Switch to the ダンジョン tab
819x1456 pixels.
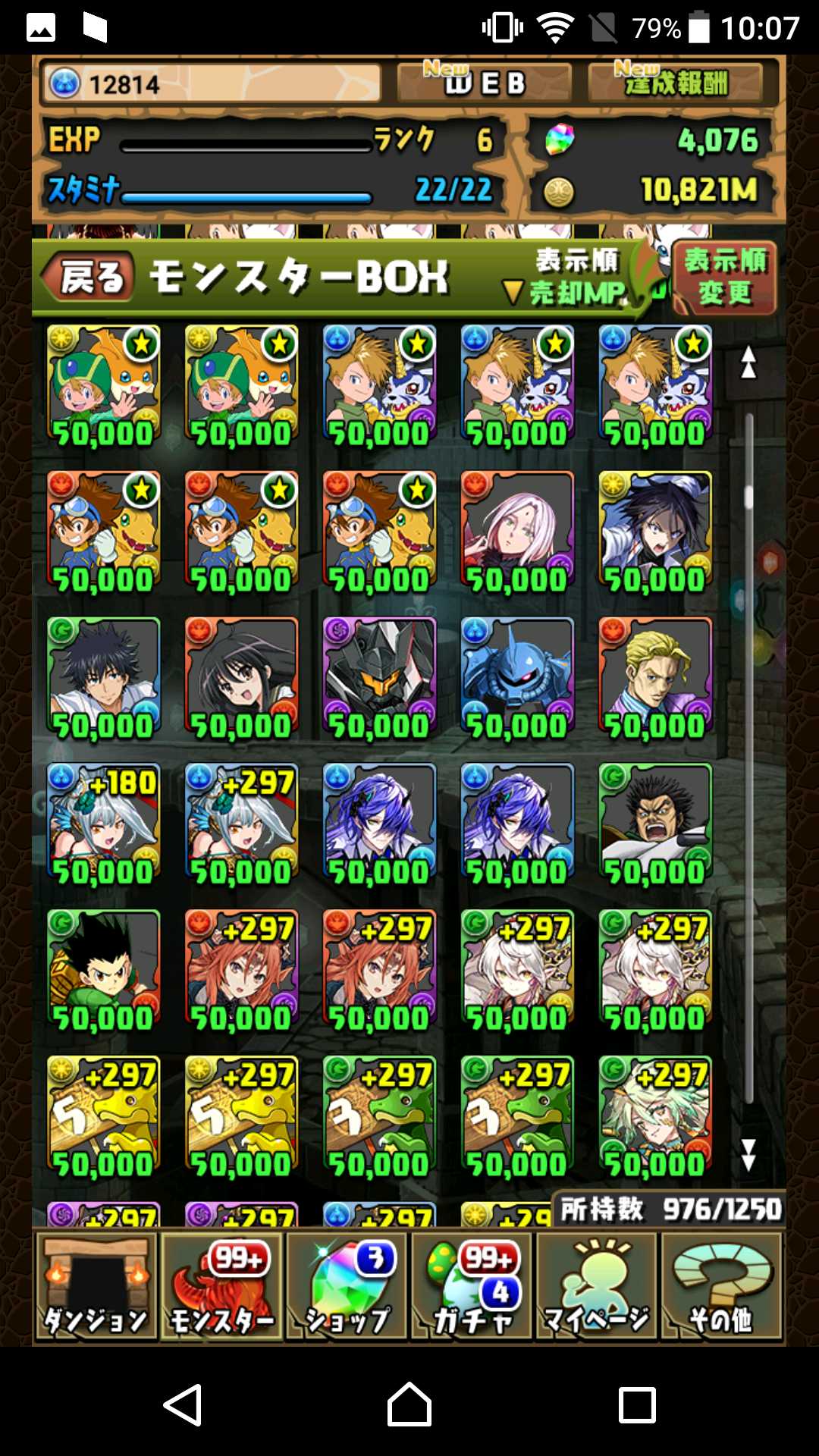tap(96, 1286)
